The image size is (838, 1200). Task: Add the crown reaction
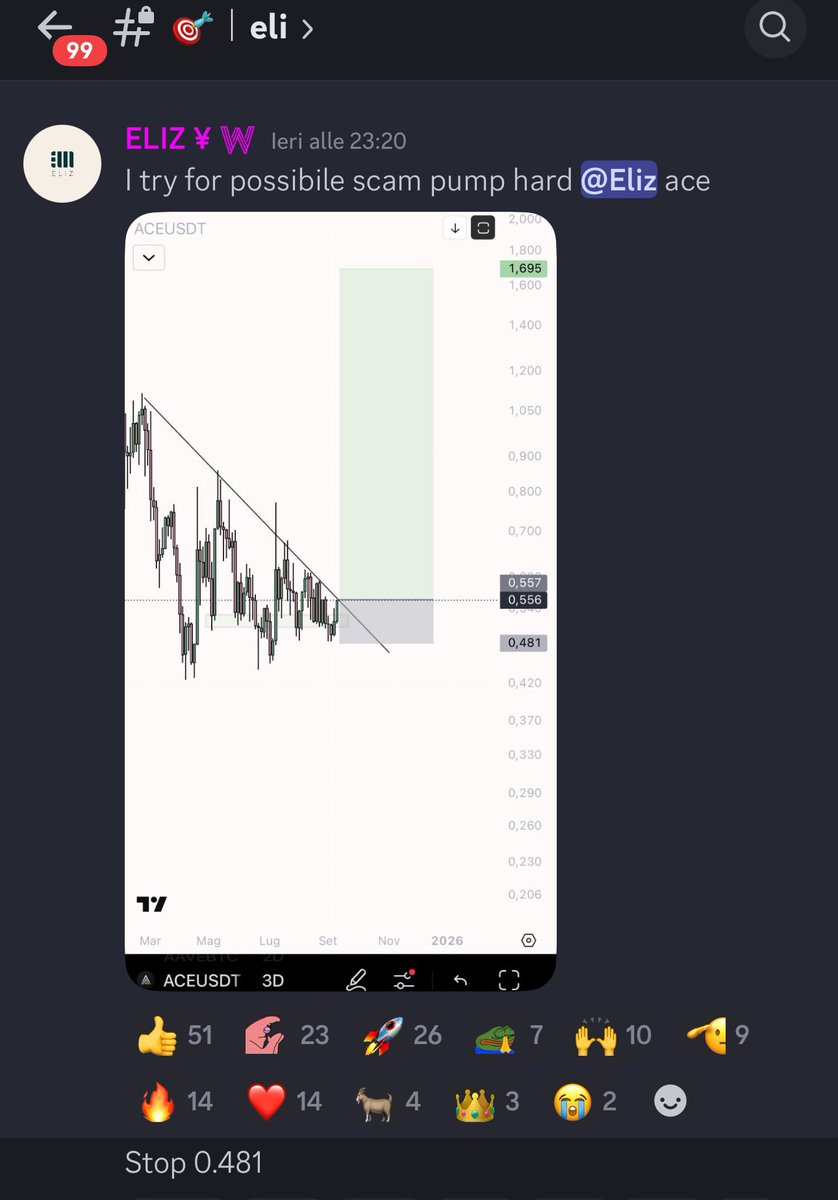487,1102
